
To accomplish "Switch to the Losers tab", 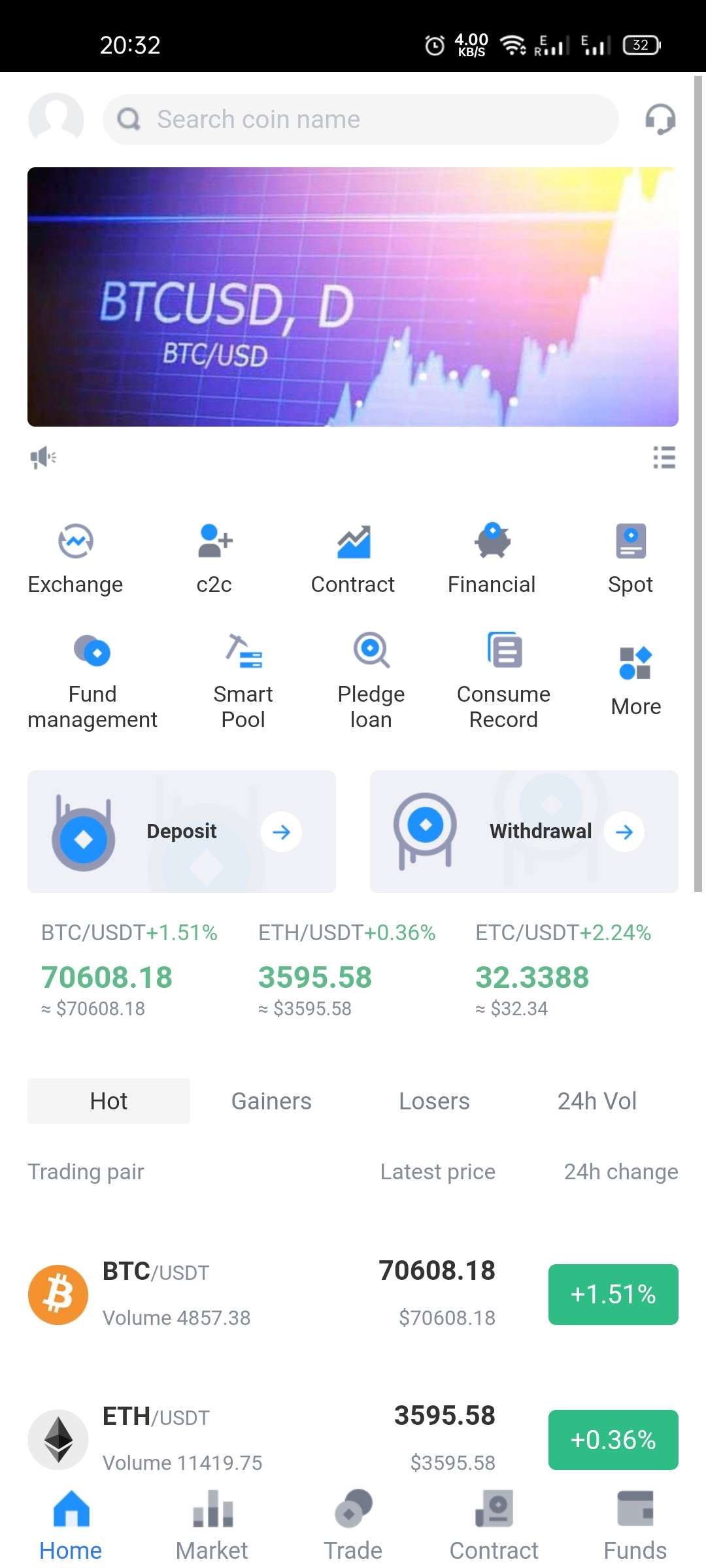I will coord(434,1101).
